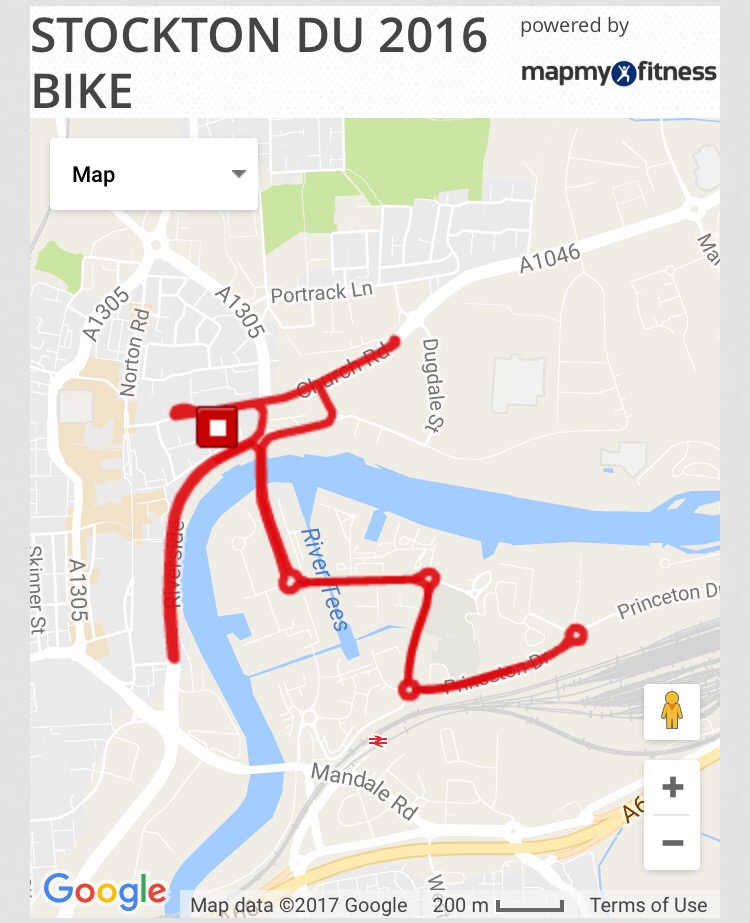The width and height of the screenshot is (750, 923).
Task: Tap the route start marker
Action: pos(217,427)
